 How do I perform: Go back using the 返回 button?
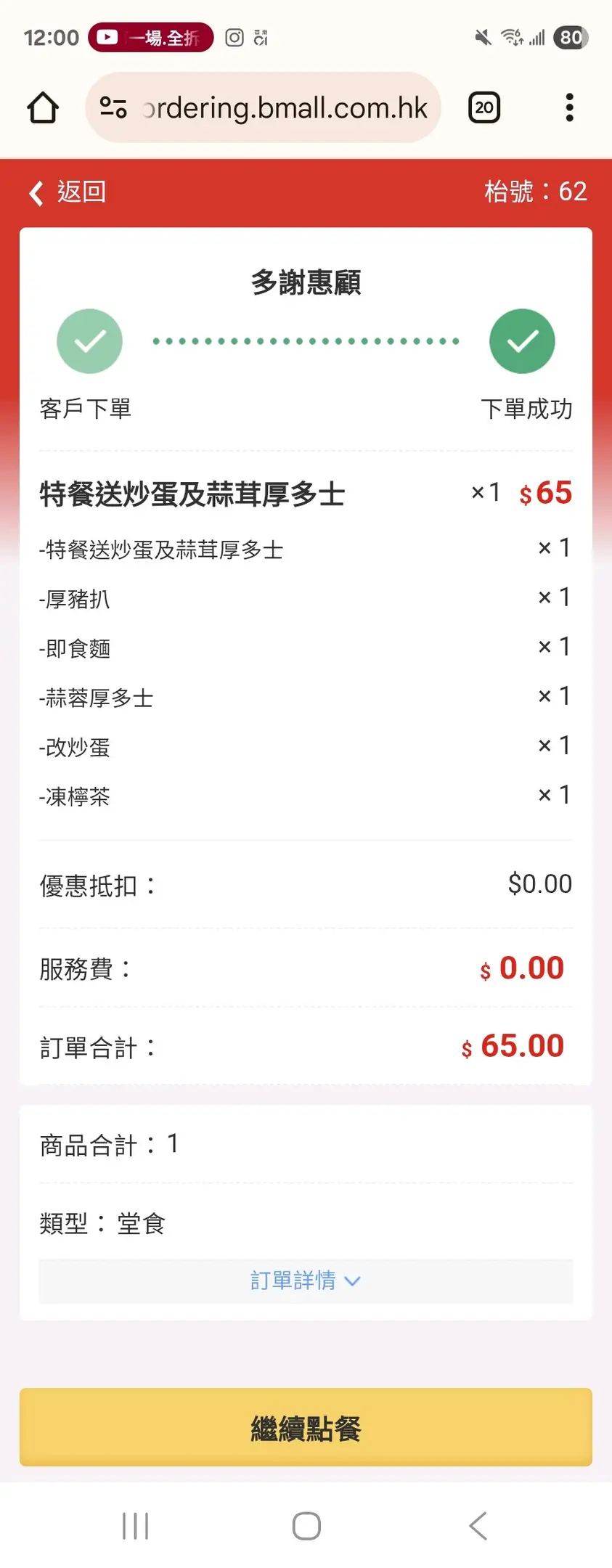68,192
